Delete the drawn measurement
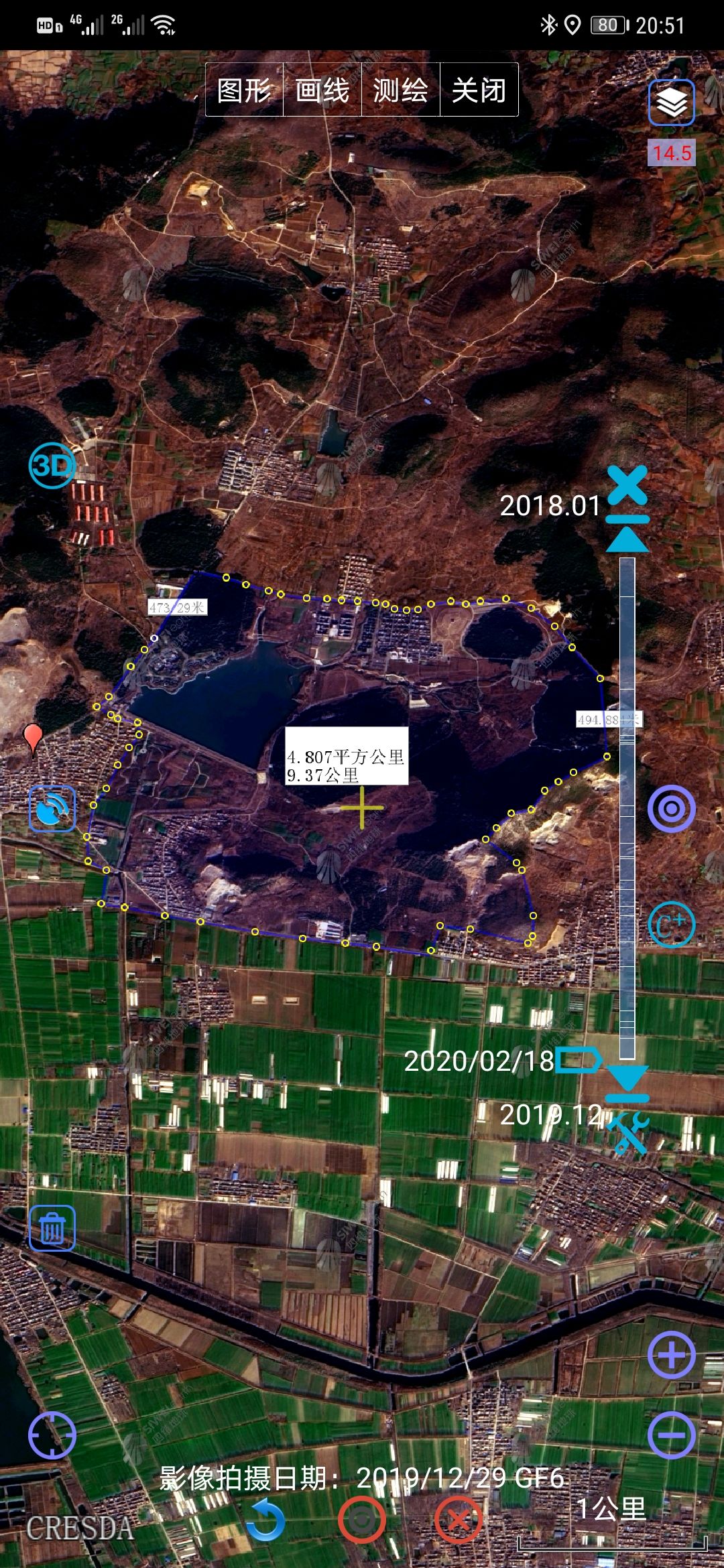Image resolution: width=724 pixels, height=1568 pixels. click(x=52, y=1228)
